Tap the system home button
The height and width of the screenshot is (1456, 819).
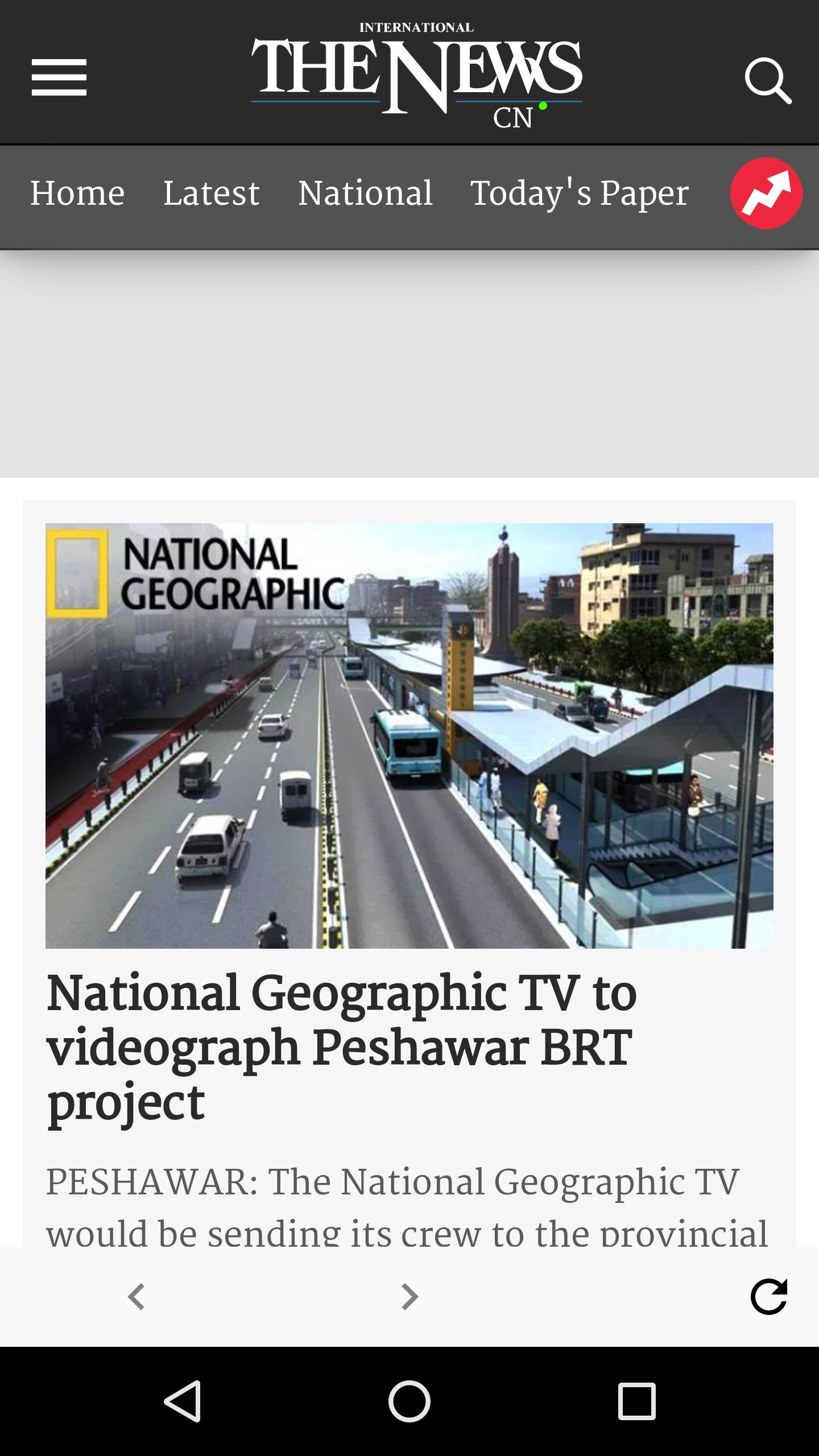tap(409, 1401)
